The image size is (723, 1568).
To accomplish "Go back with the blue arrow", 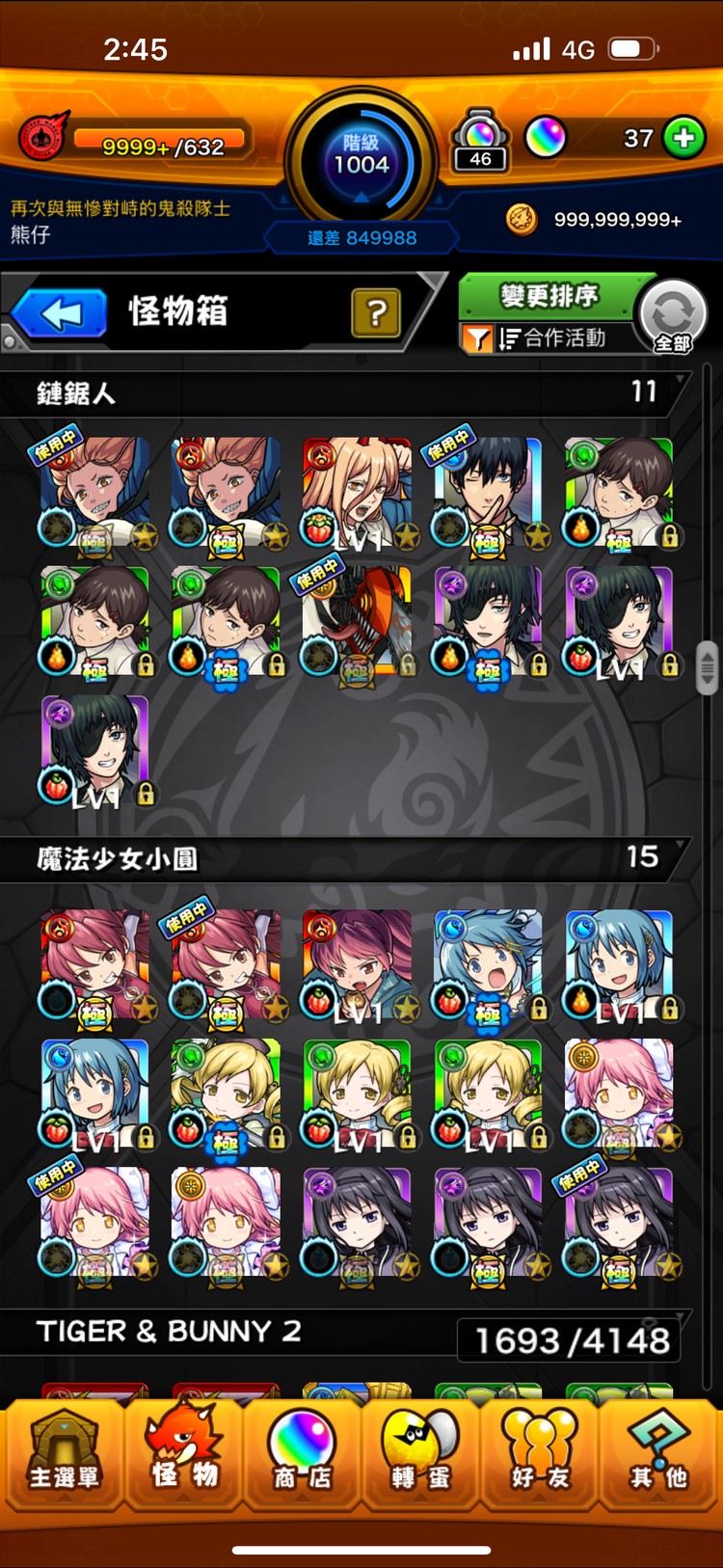I will (60, 313).
